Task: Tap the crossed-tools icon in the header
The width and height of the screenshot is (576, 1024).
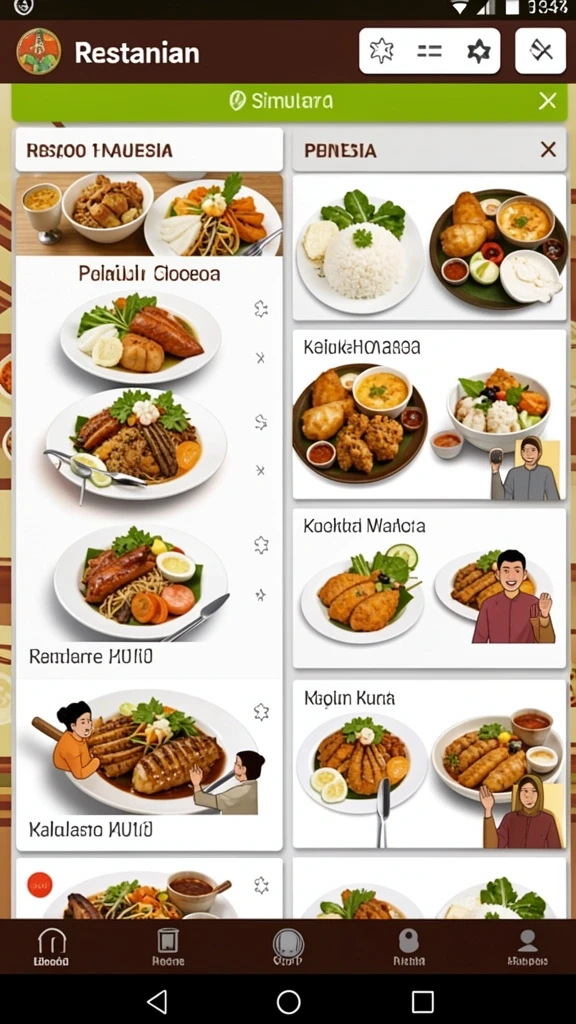Action: tap(541, 51)
